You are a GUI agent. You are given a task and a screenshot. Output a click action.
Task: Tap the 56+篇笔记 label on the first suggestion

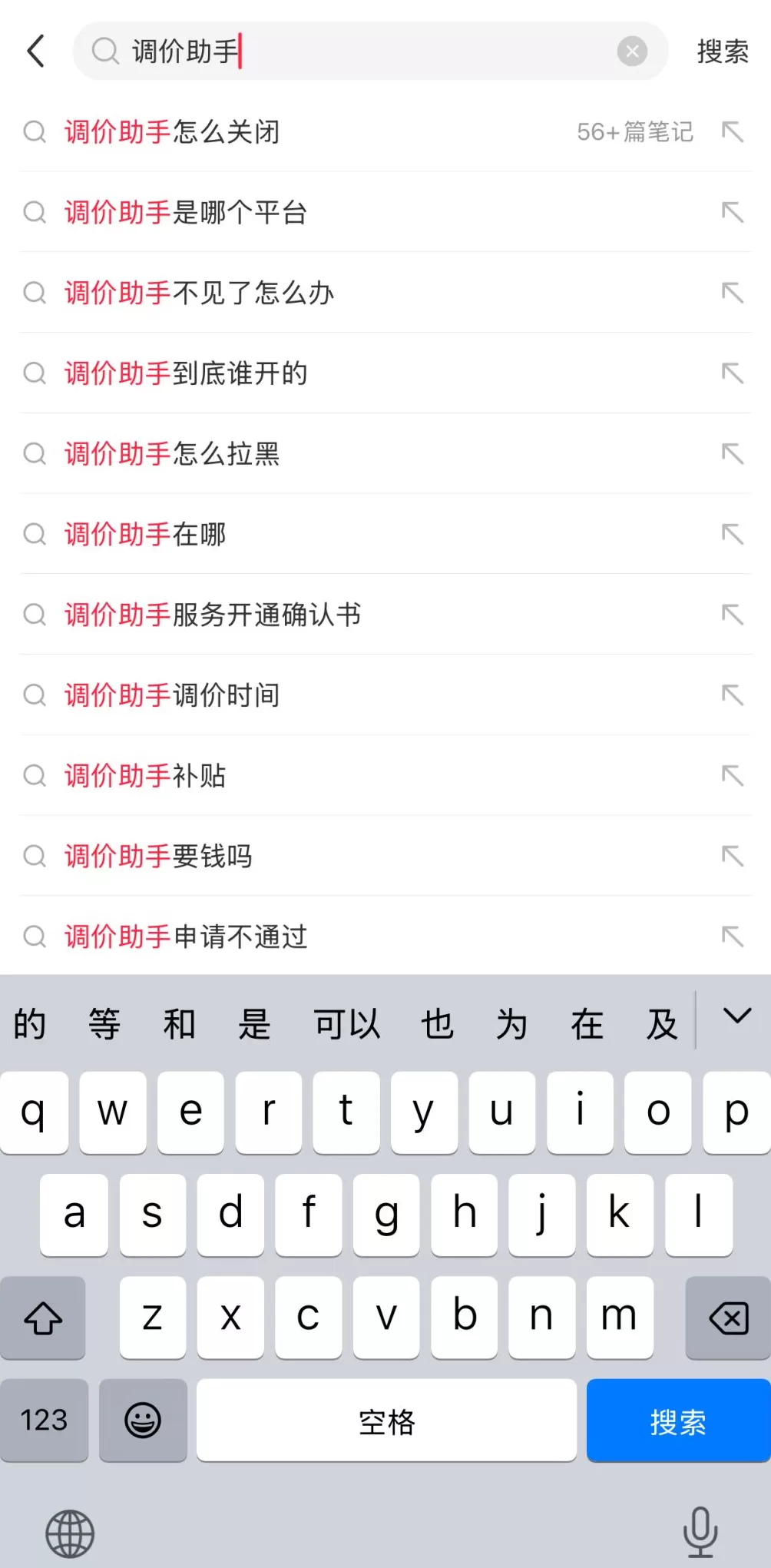[x=636, y=132]
